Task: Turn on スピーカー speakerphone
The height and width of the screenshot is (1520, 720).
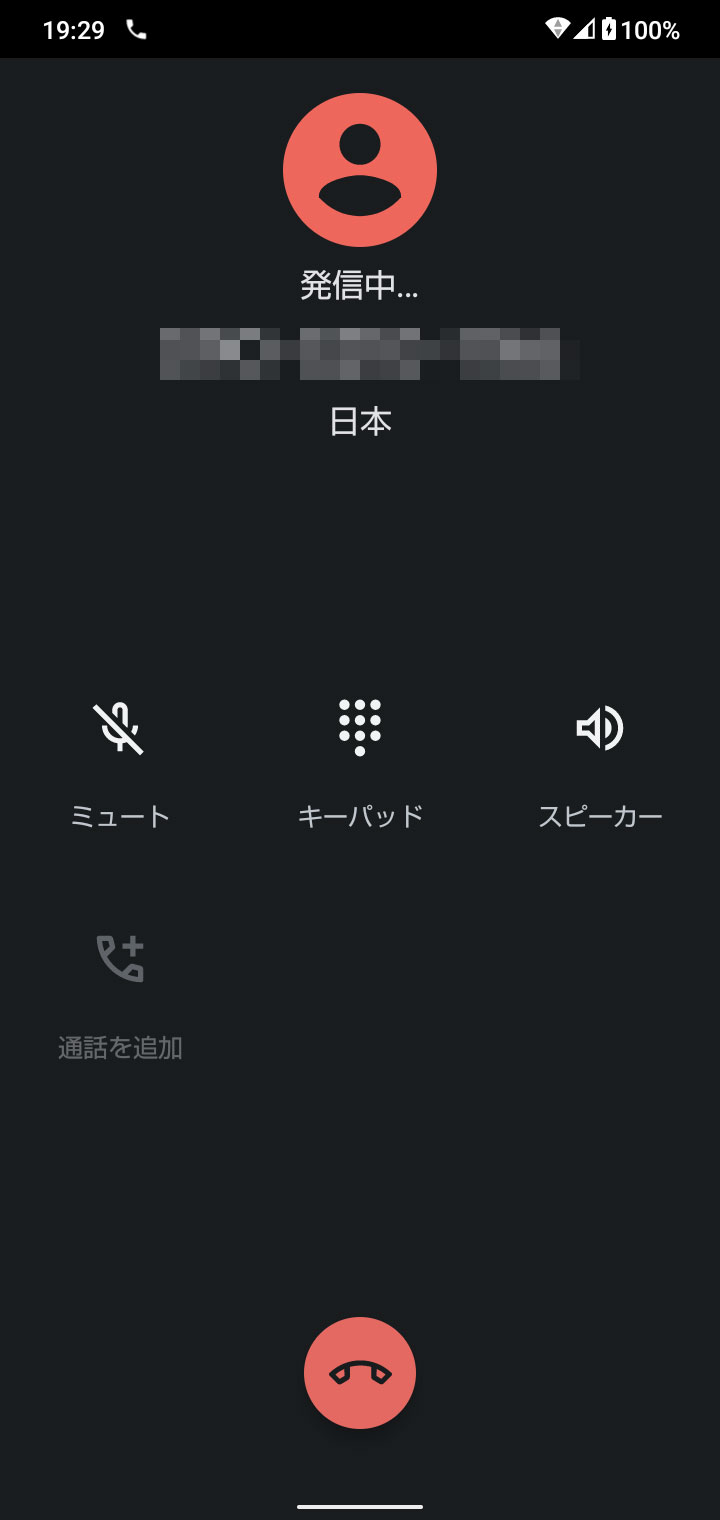Action: click(600, 729)
